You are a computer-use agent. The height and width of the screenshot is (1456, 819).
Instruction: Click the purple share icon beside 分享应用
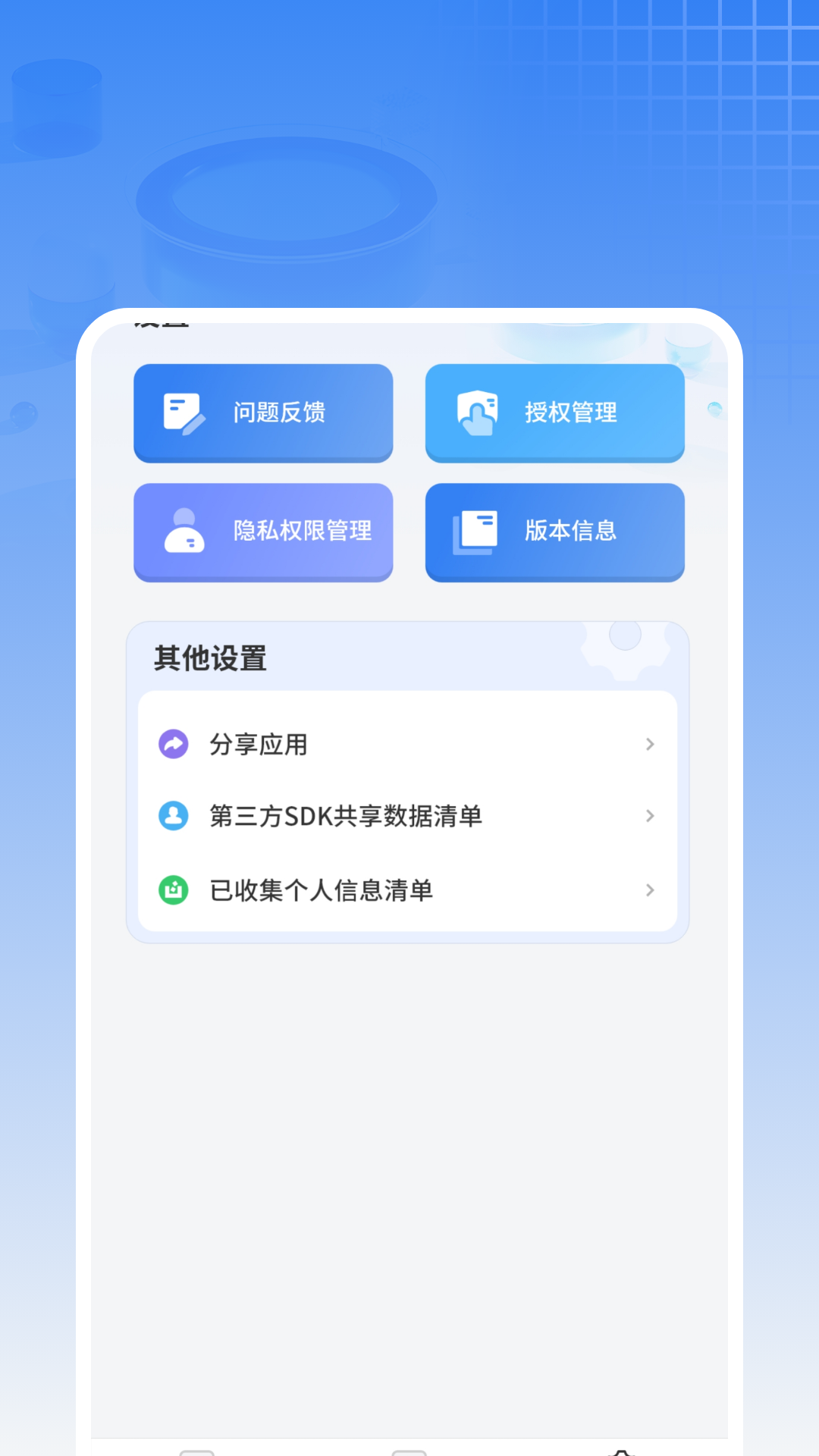(x=173, y=744)
